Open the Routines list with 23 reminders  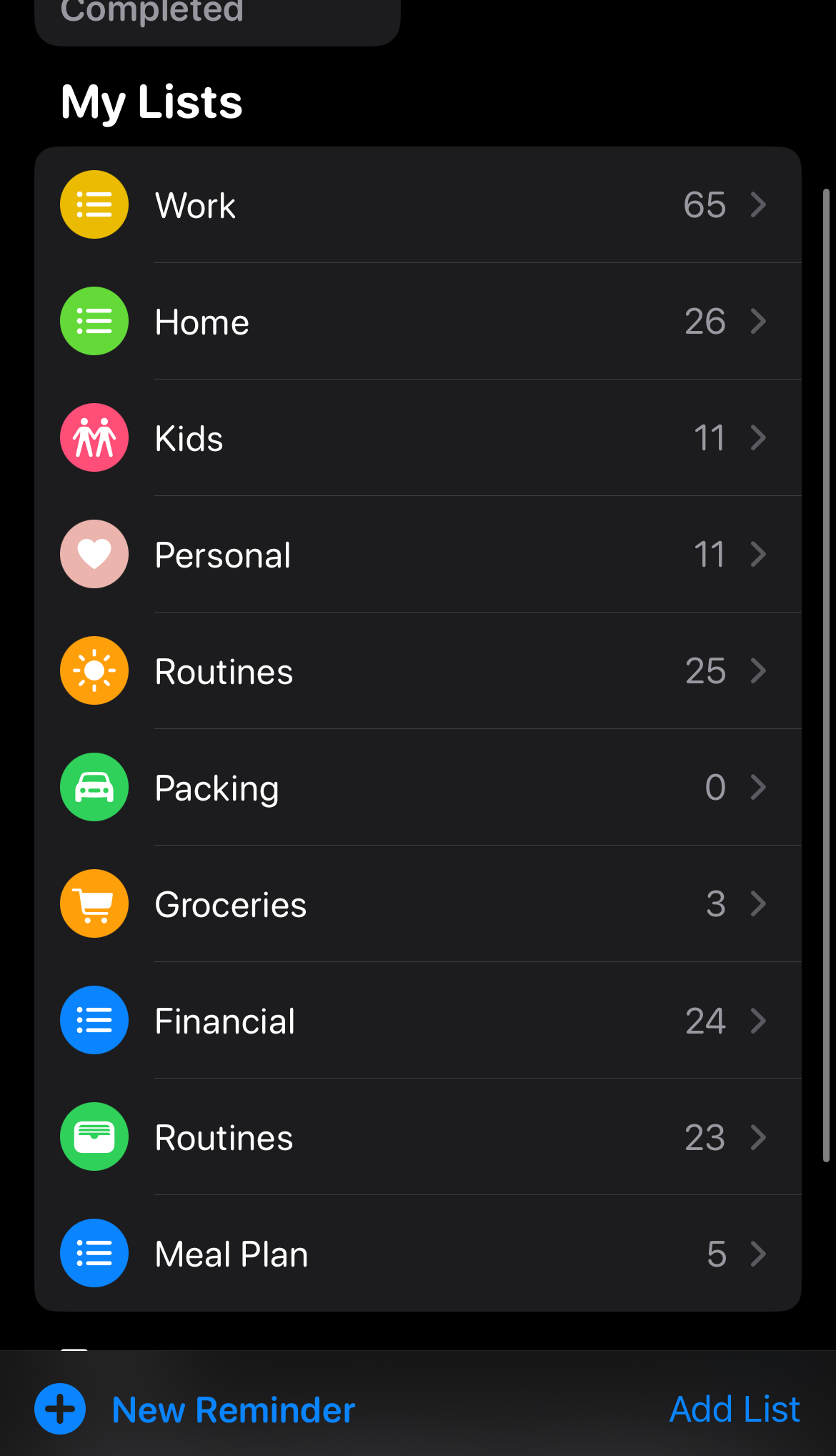417,1137
